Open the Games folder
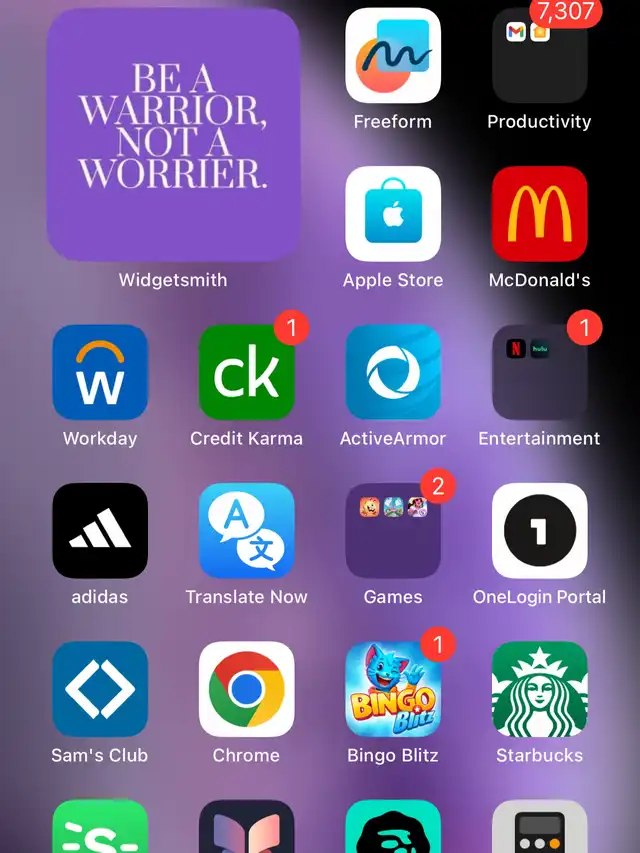The height and width of the screenshot is (853, 640). coord(393,530)
